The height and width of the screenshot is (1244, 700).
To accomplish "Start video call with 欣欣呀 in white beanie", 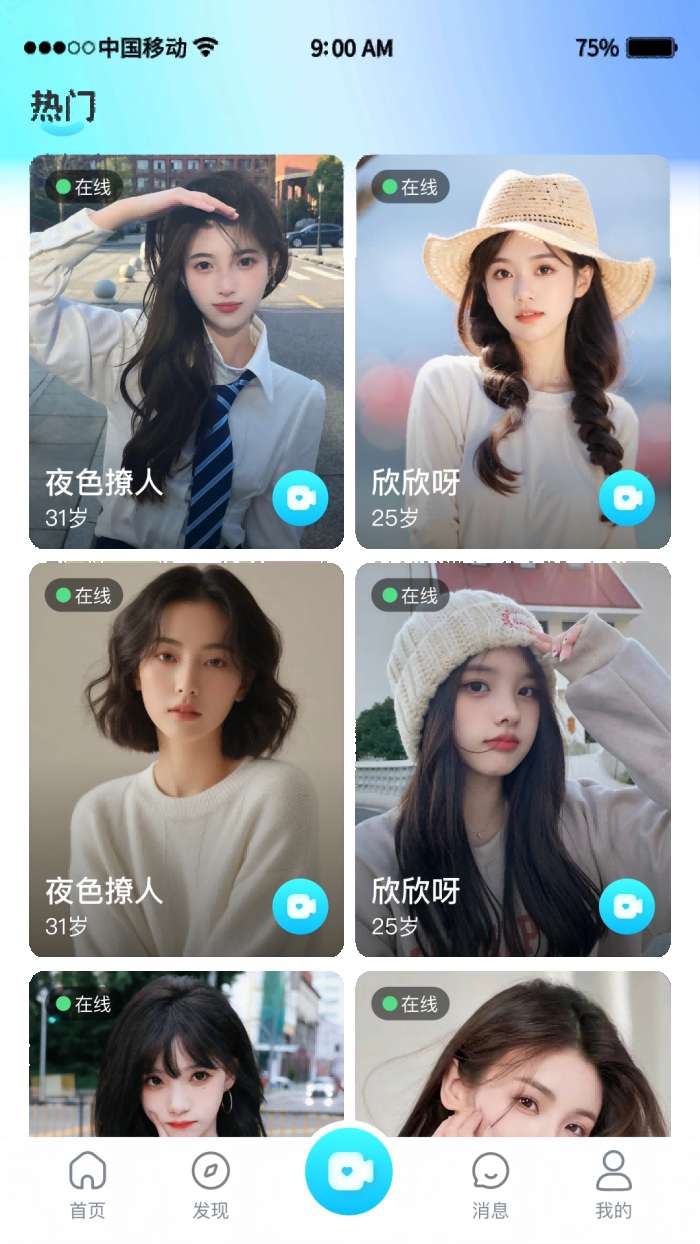I will click(x=627, y=906).
